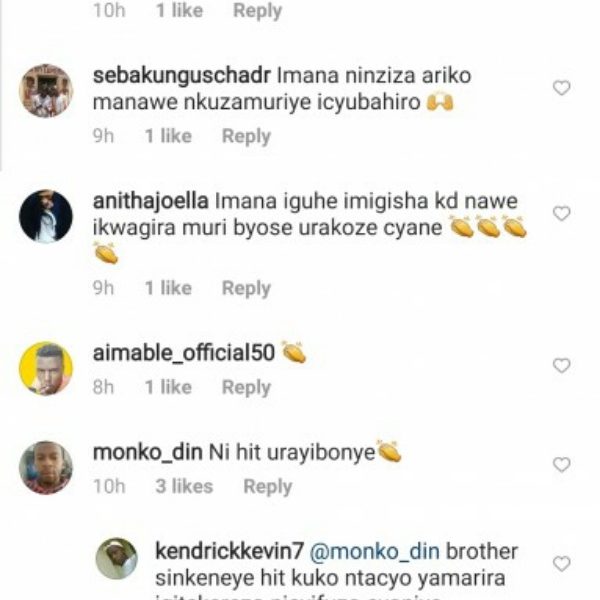Like the comment by sebakunguschadr

tap(562, 88)
